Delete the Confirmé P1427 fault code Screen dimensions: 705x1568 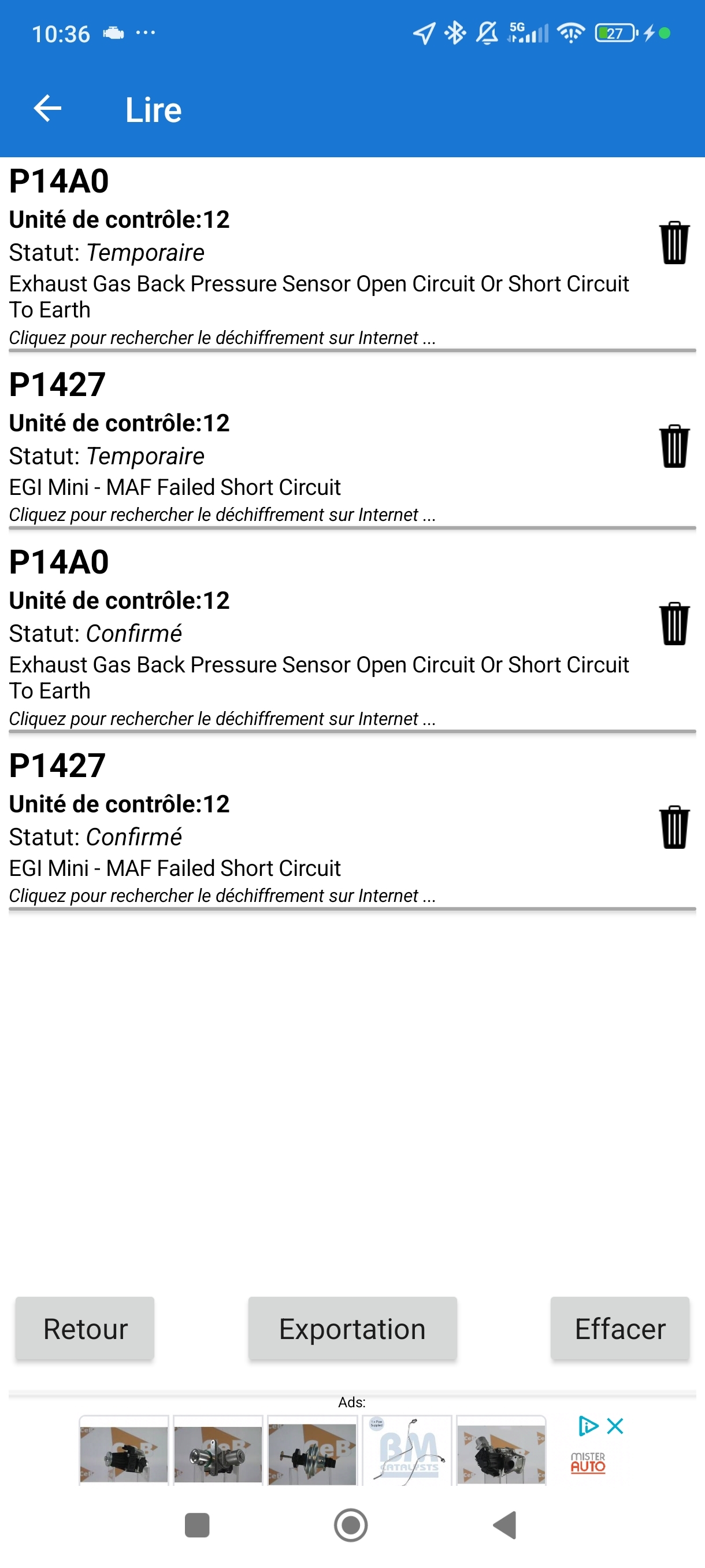click(673, 827)
